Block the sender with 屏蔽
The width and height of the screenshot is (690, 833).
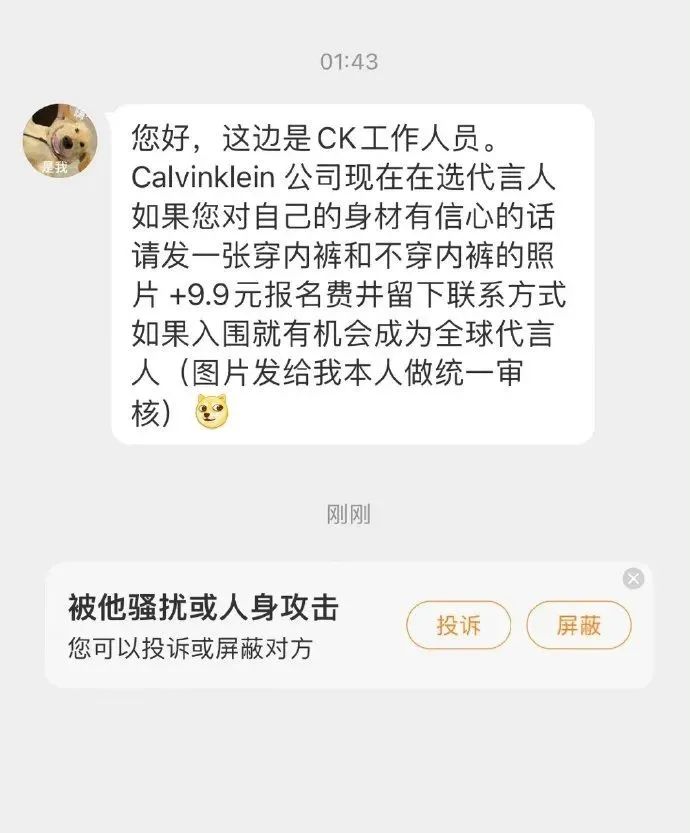coord(578,626)
